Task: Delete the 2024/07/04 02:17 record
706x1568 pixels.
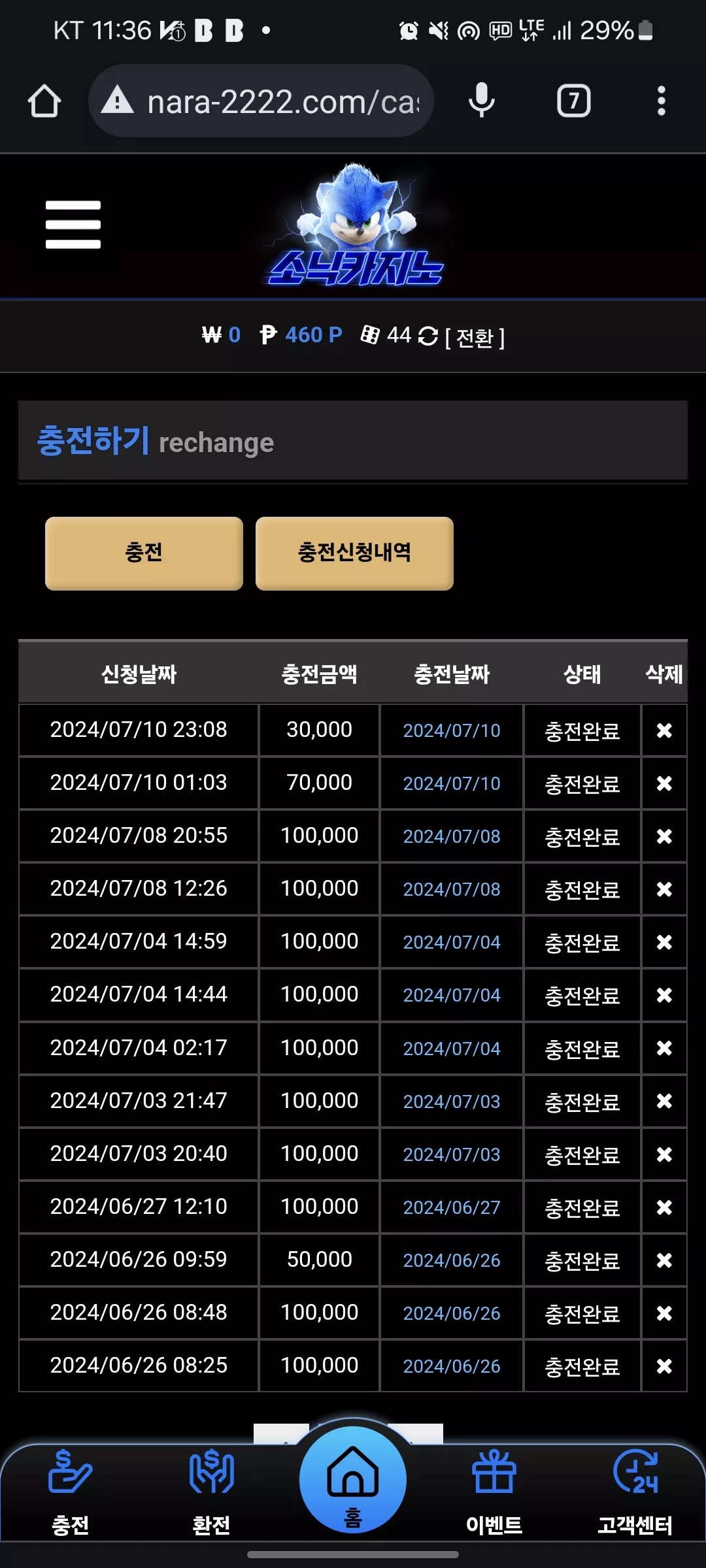Action: pyautogui.click(x=664, y=1048)
